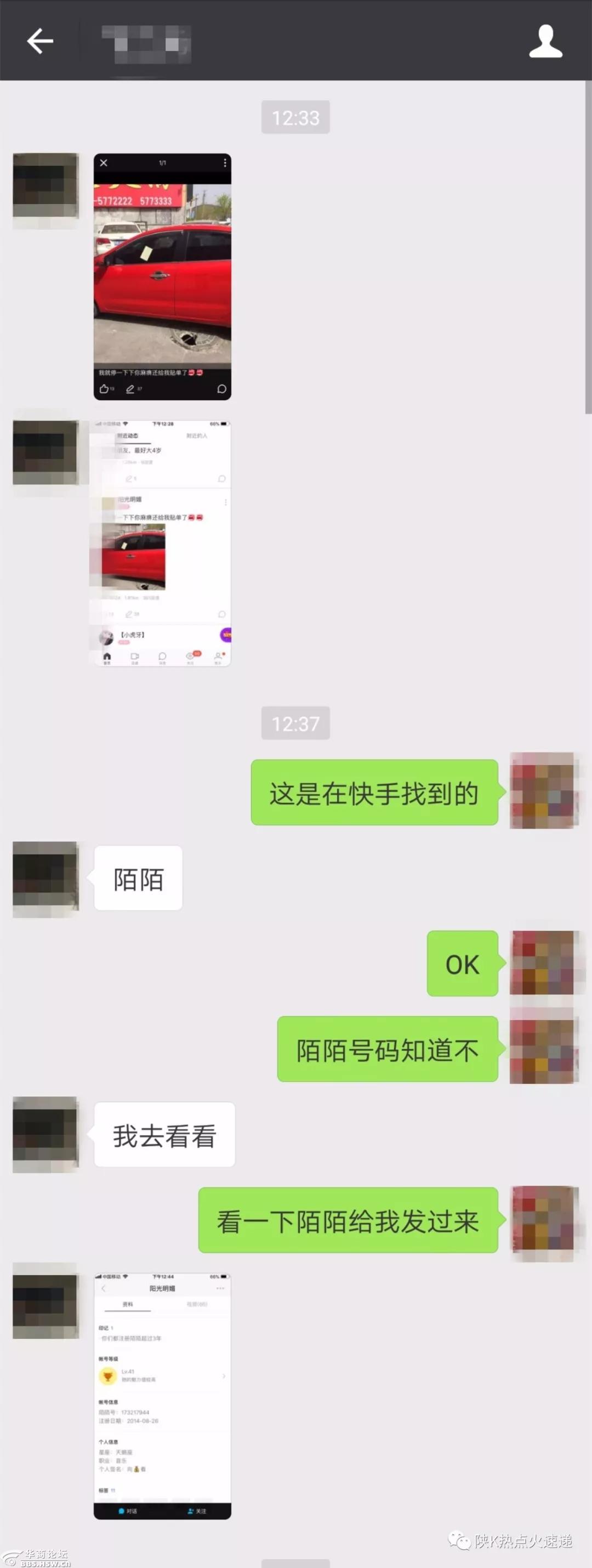592x1568 pixels.
Task: Open the chat info profile icon
Action: (545, 41)
